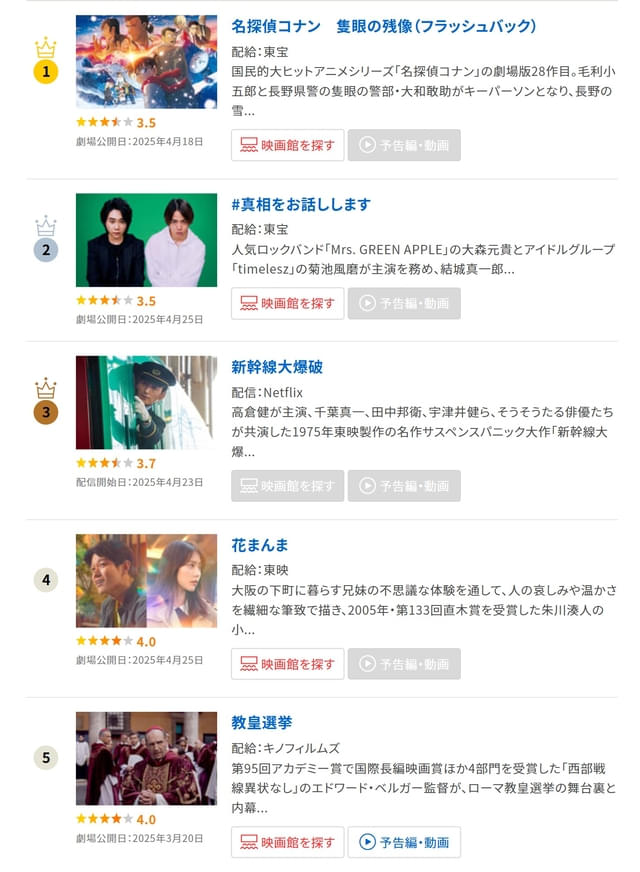Find theaters showing 名探偵コナン
640x872 pixels.
[288, 145]
